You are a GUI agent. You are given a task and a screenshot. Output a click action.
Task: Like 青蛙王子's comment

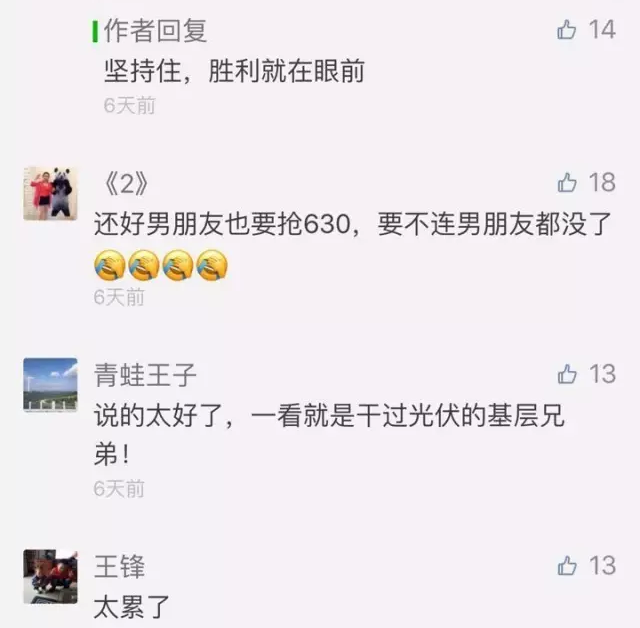568,374
